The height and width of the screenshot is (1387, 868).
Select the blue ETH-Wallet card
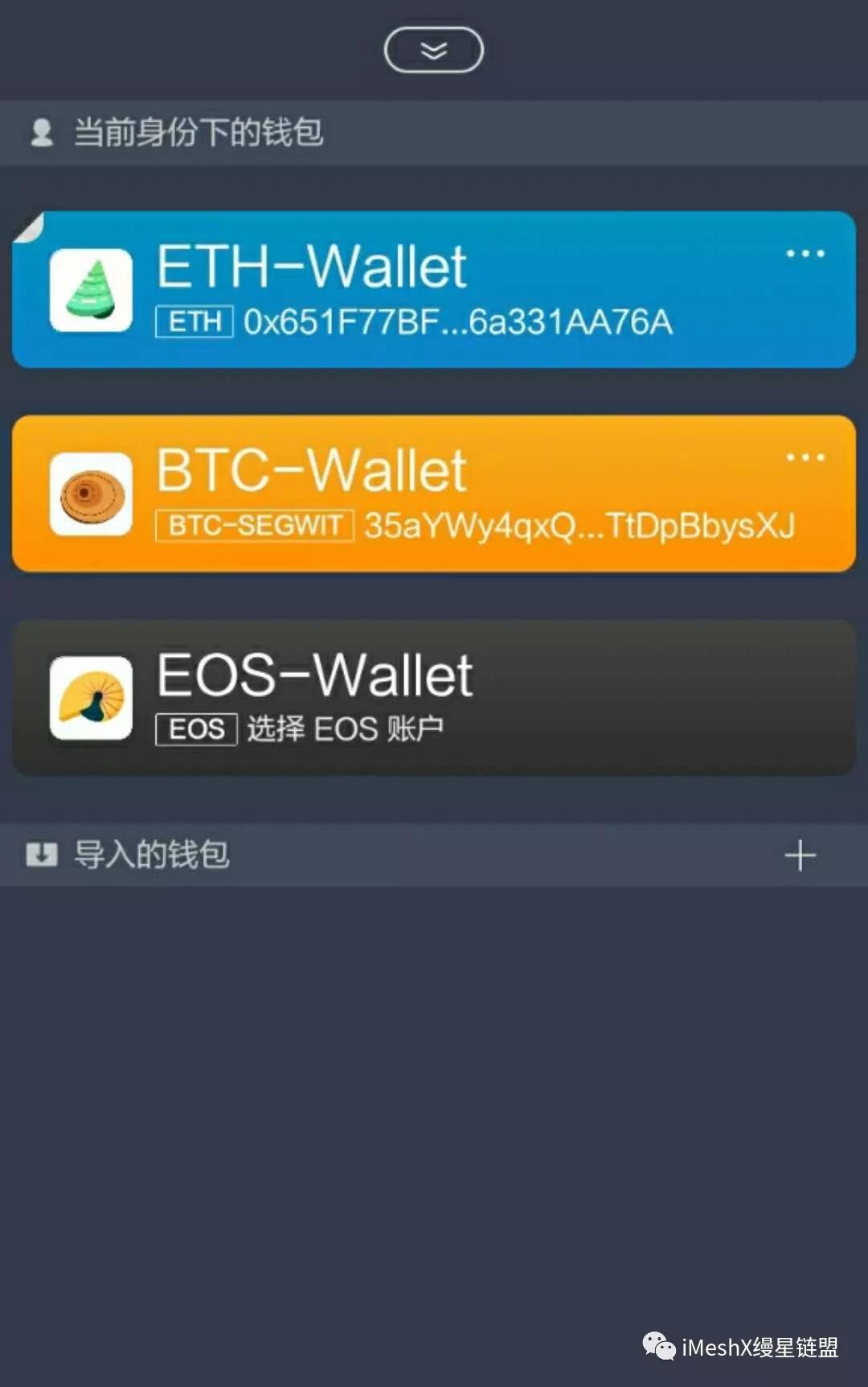[x=434, y=289]
